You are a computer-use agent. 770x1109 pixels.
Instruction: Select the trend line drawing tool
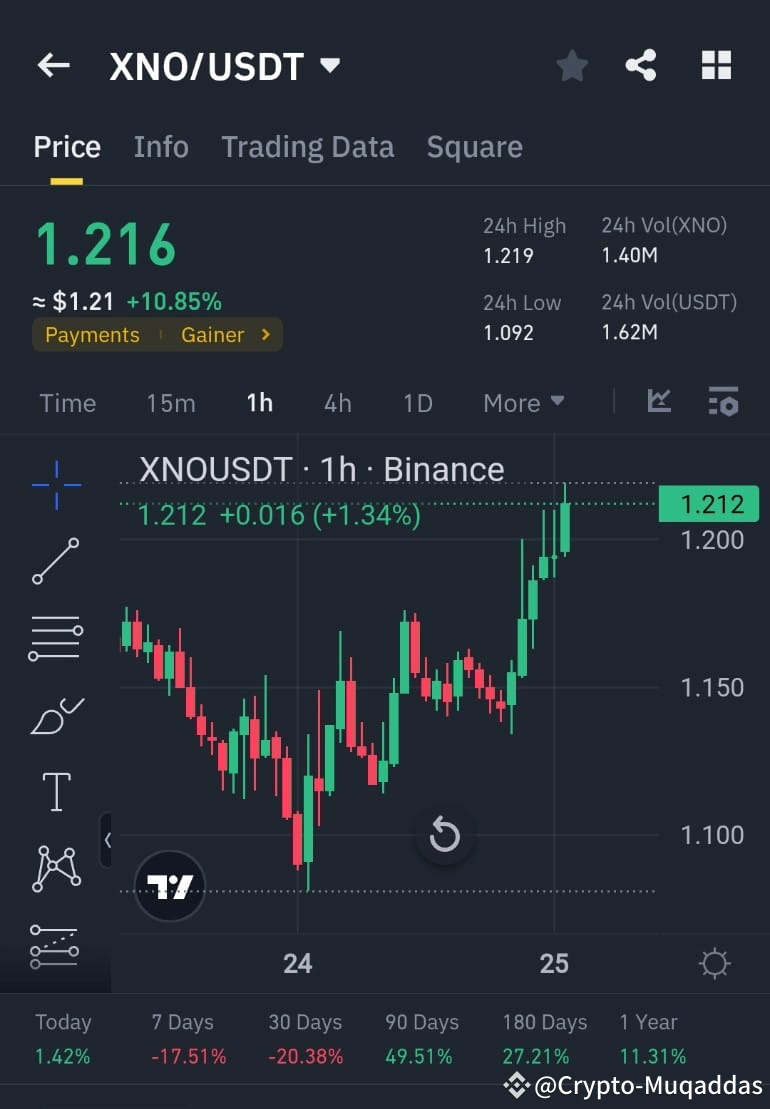coord(55,560)
